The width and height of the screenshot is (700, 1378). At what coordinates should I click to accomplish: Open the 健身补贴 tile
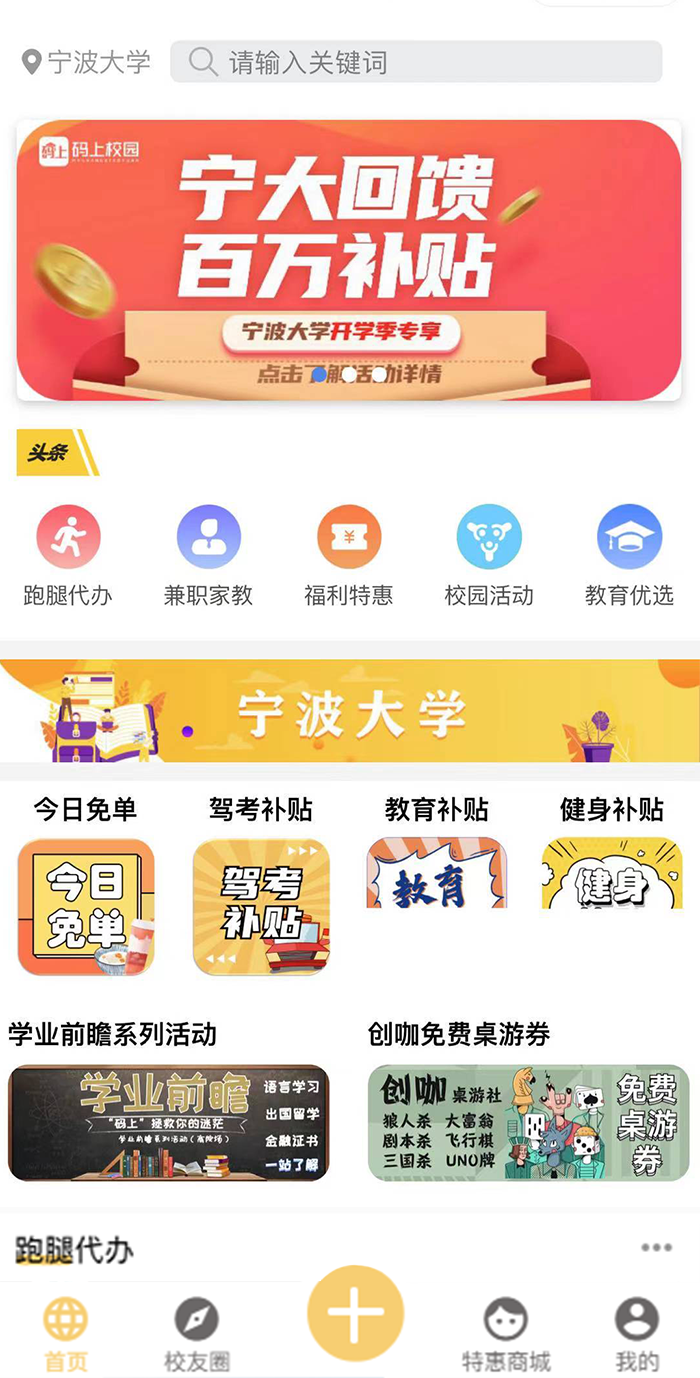[612, 873]
